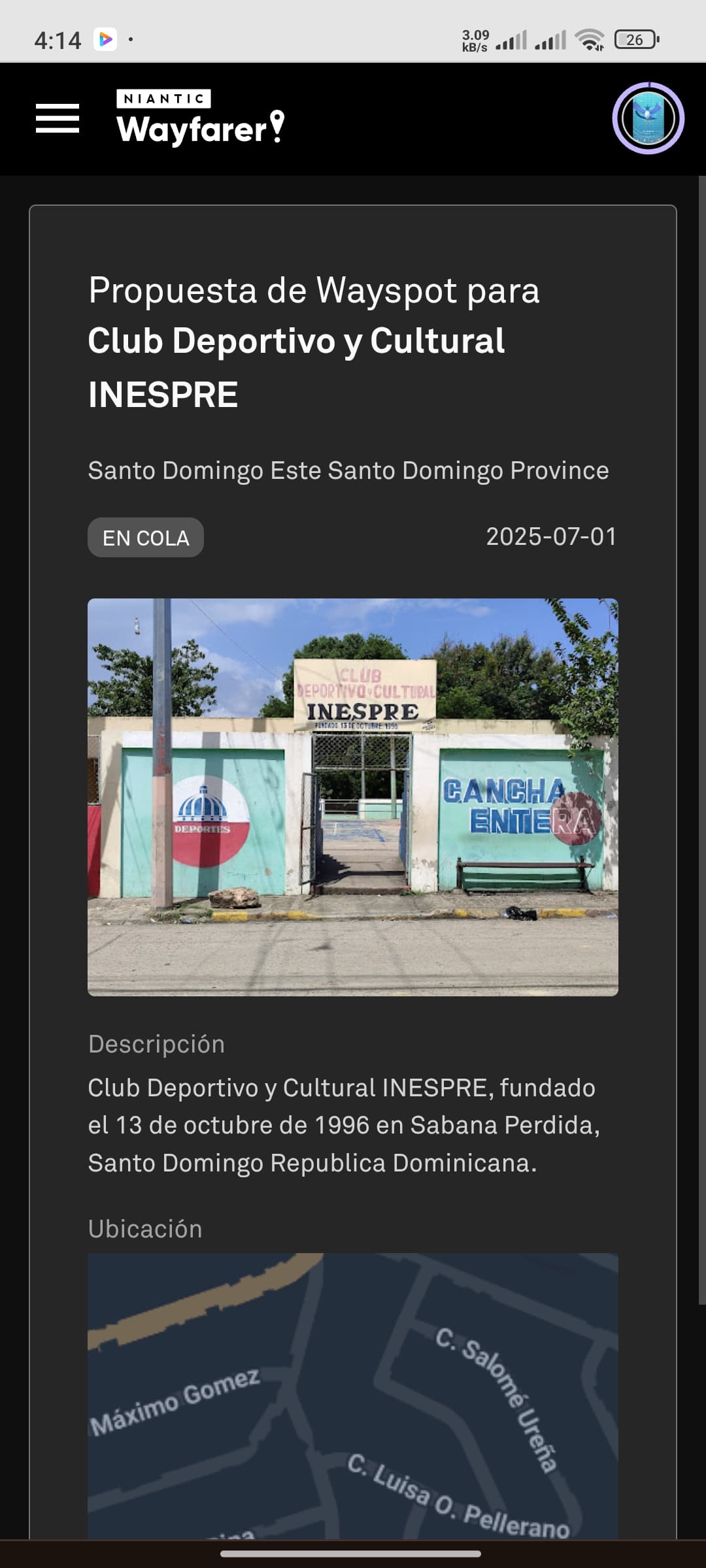
Task: View the Club Deportivo INESPRE photo
Action: [x=353, y=797]
